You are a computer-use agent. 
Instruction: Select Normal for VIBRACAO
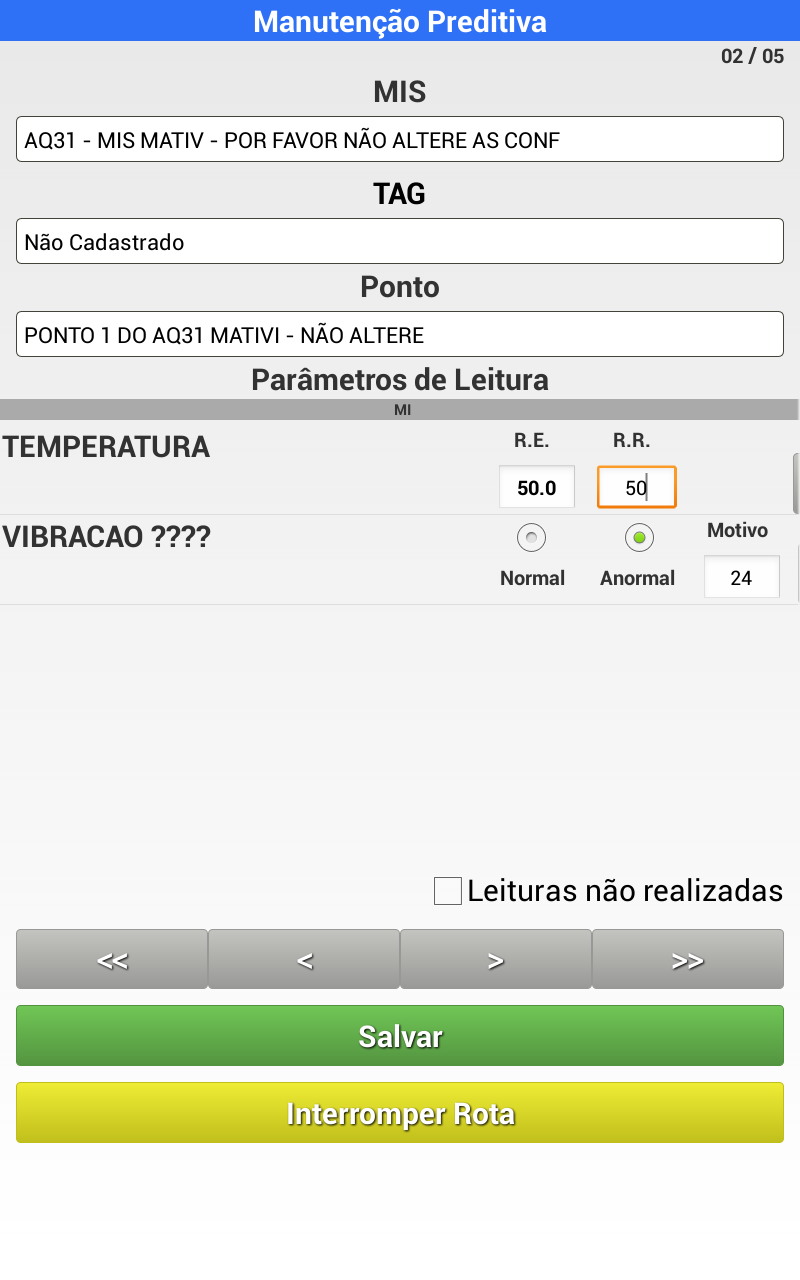pyautogui.click(x=531, y=538)
